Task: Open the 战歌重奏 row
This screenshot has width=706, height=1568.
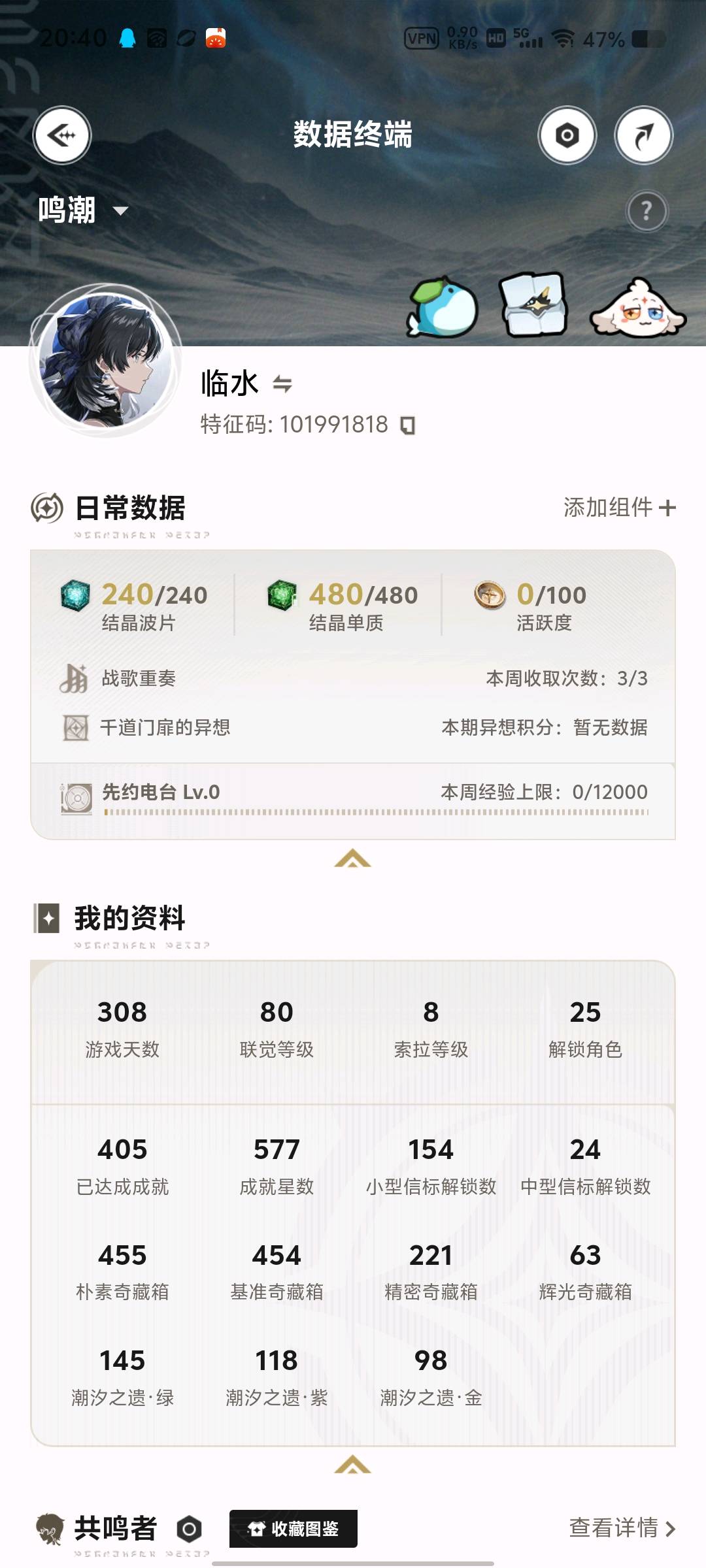Action: [x=353, y=678]
